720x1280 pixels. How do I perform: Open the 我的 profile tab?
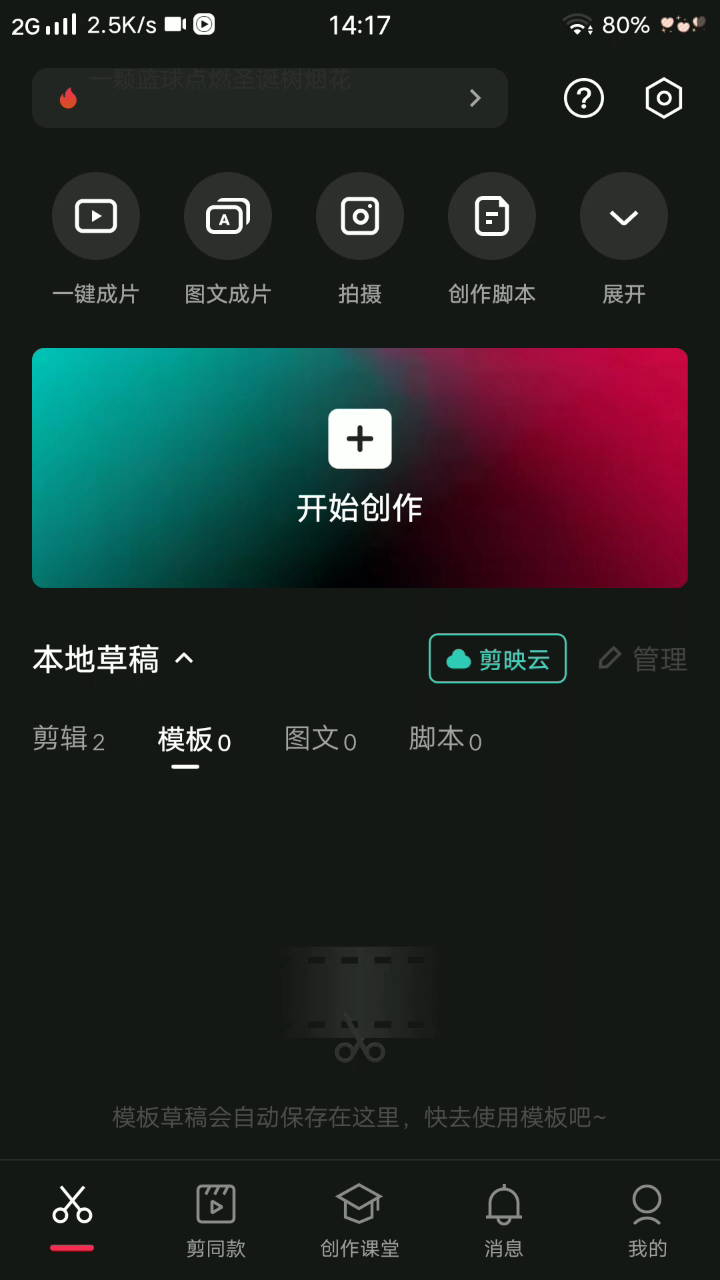647,1218
